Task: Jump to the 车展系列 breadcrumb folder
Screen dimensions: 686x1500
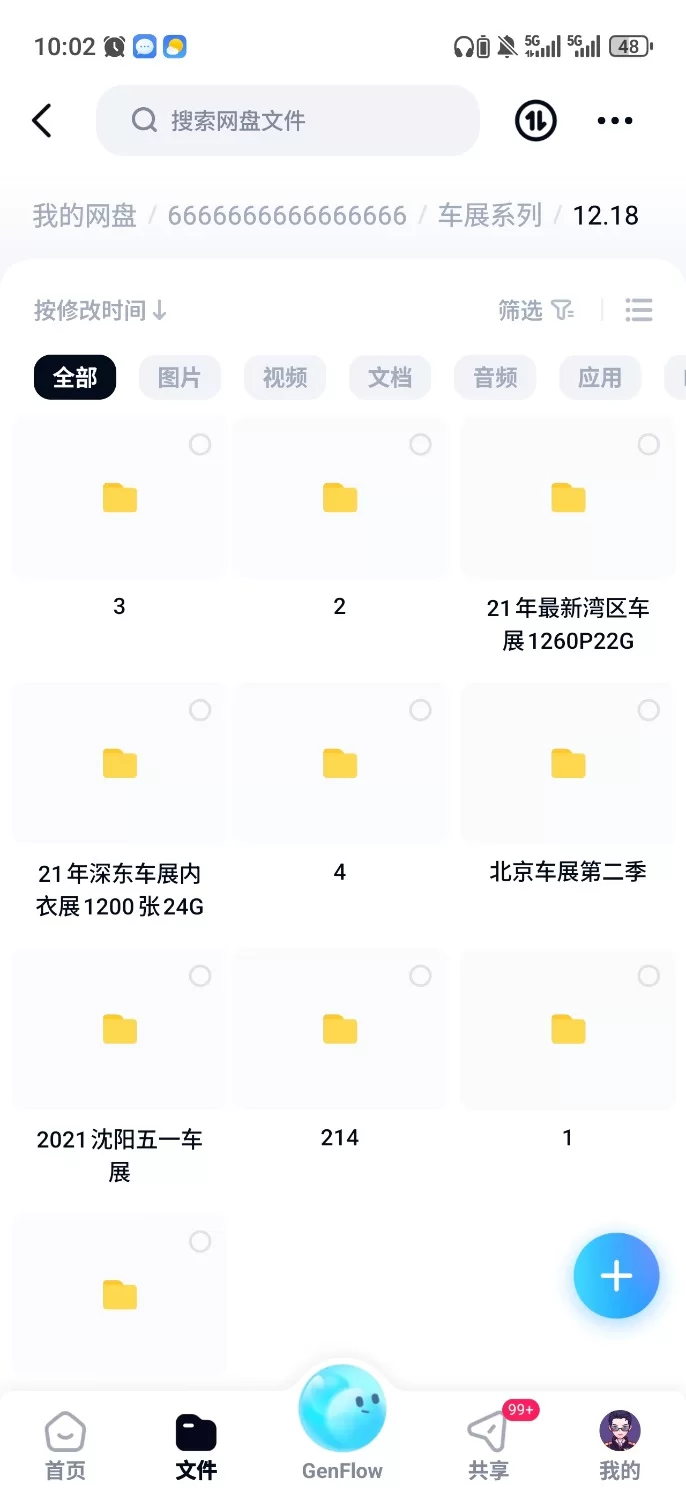Action: coord(490,216)
